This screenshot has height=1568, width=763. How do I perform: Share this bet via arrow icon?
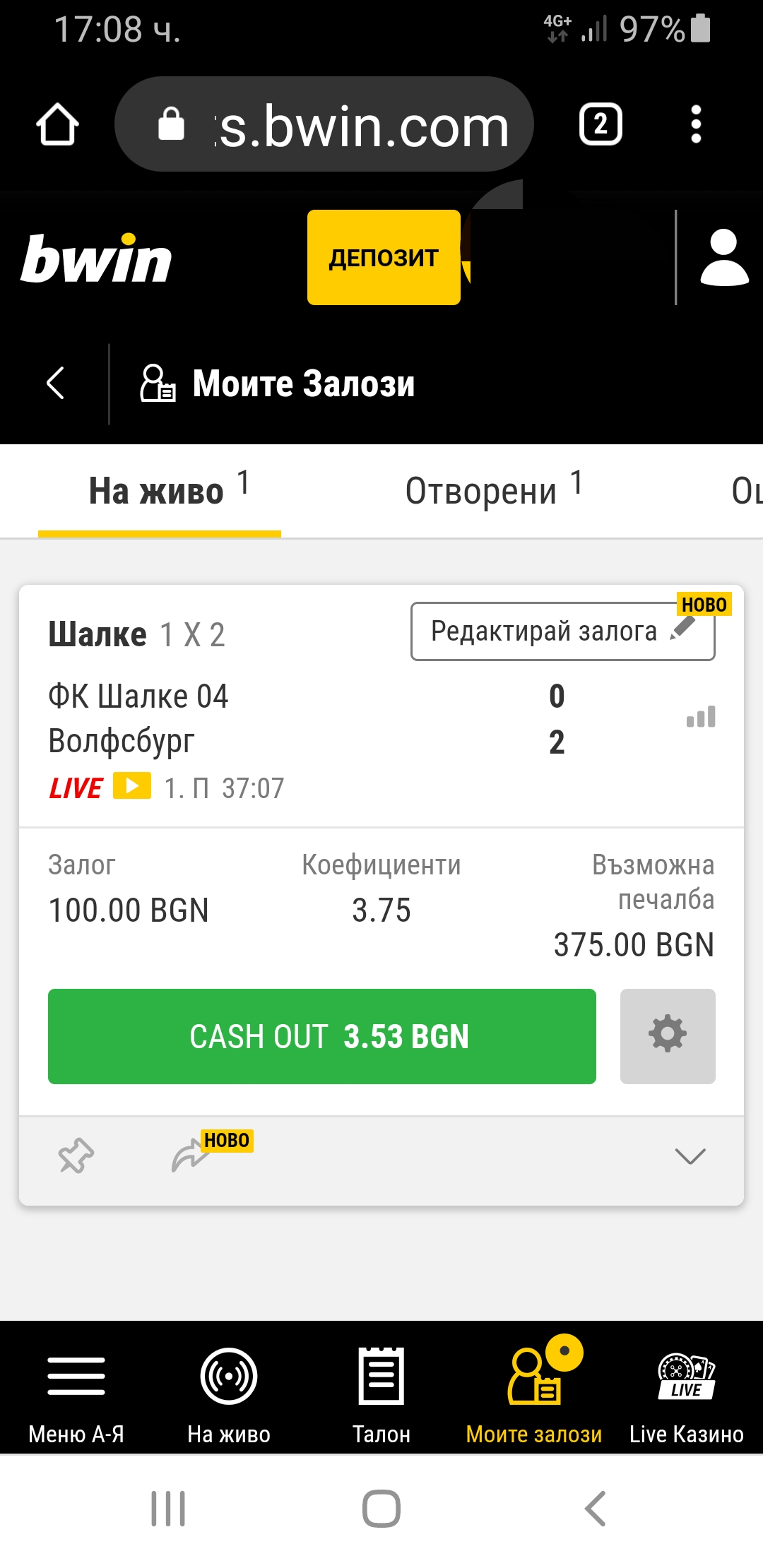(x=189, y=1156)
